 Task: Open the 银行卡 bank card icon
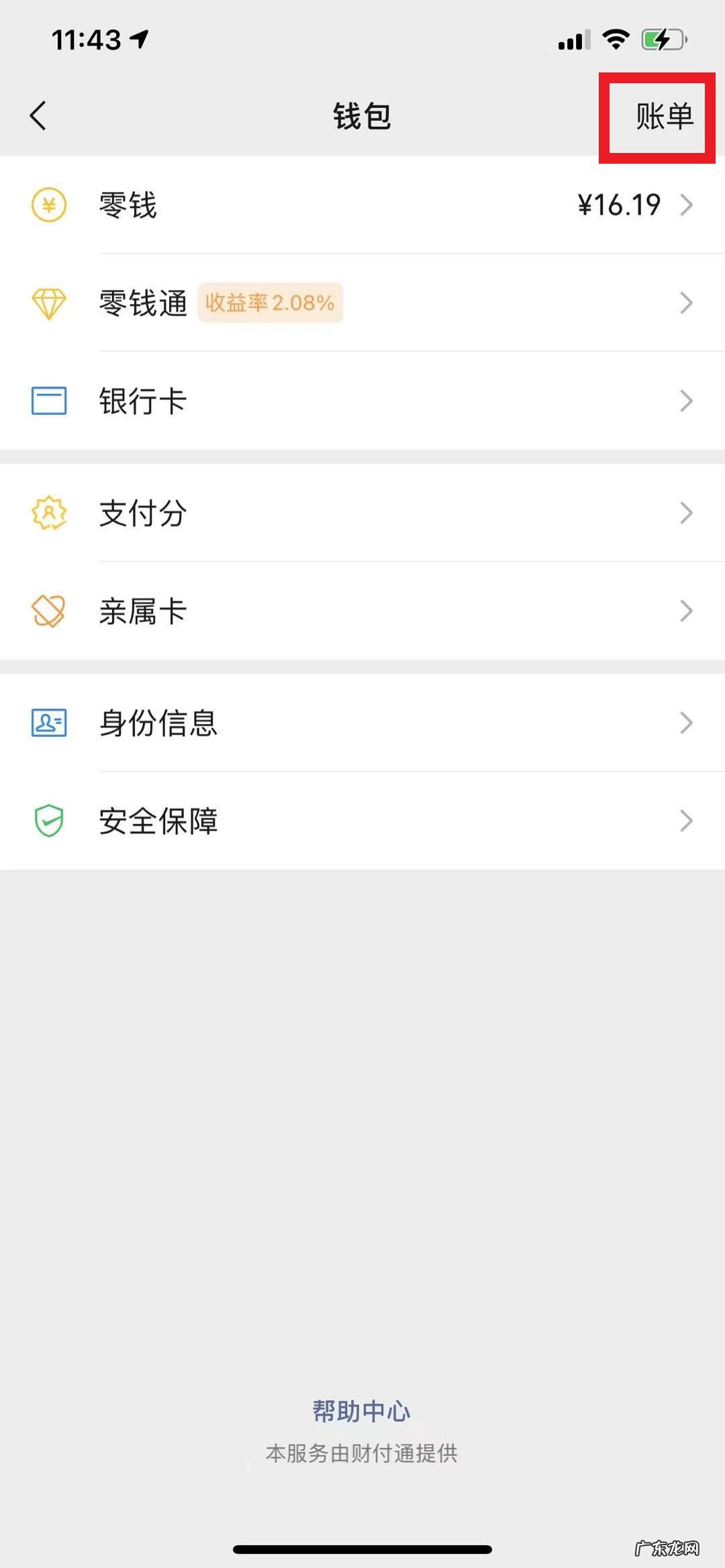point(47,401)
